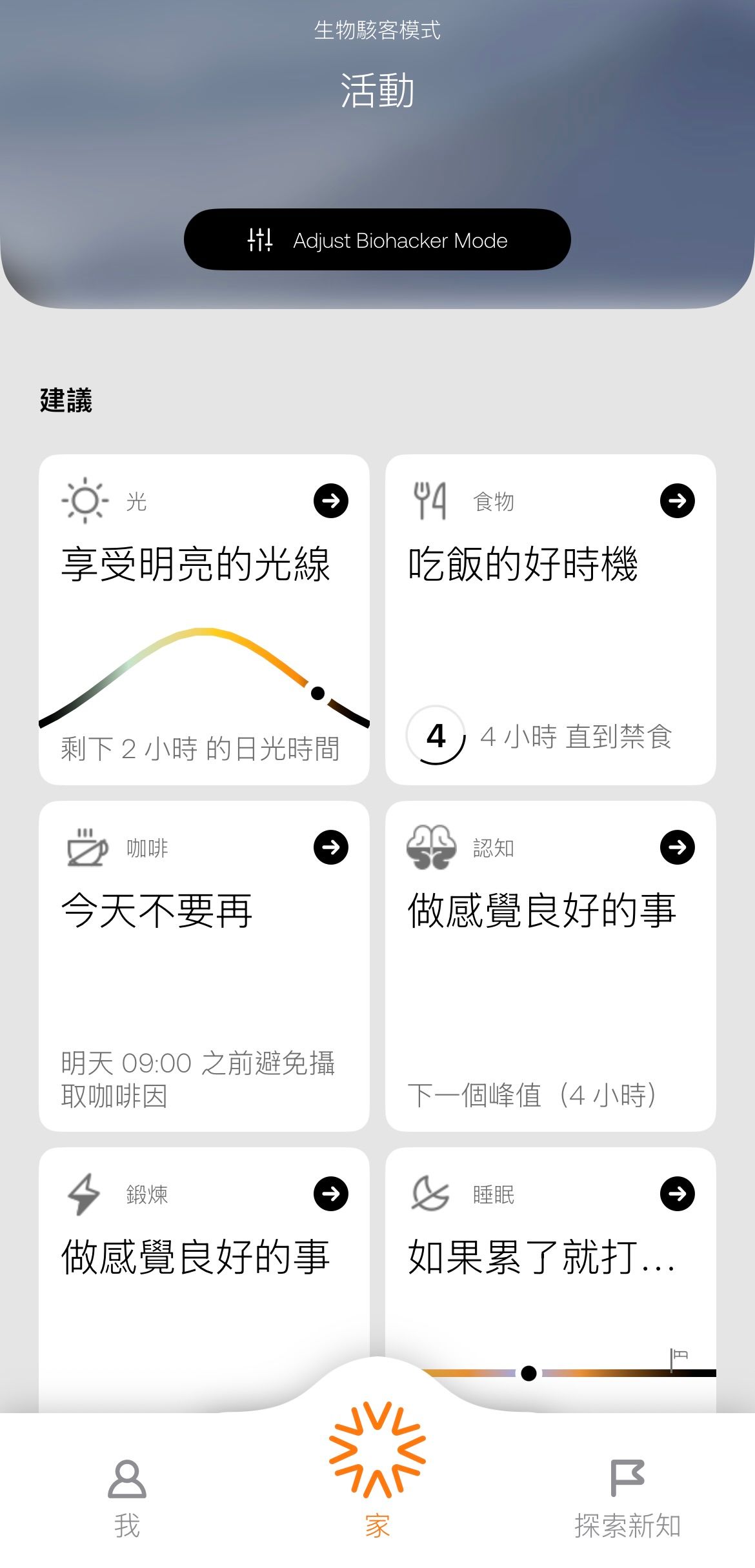This screenshot has width=755, height=1568.
Task: Tap Adjust Biohacker Mode button
Action: point(377,239)
